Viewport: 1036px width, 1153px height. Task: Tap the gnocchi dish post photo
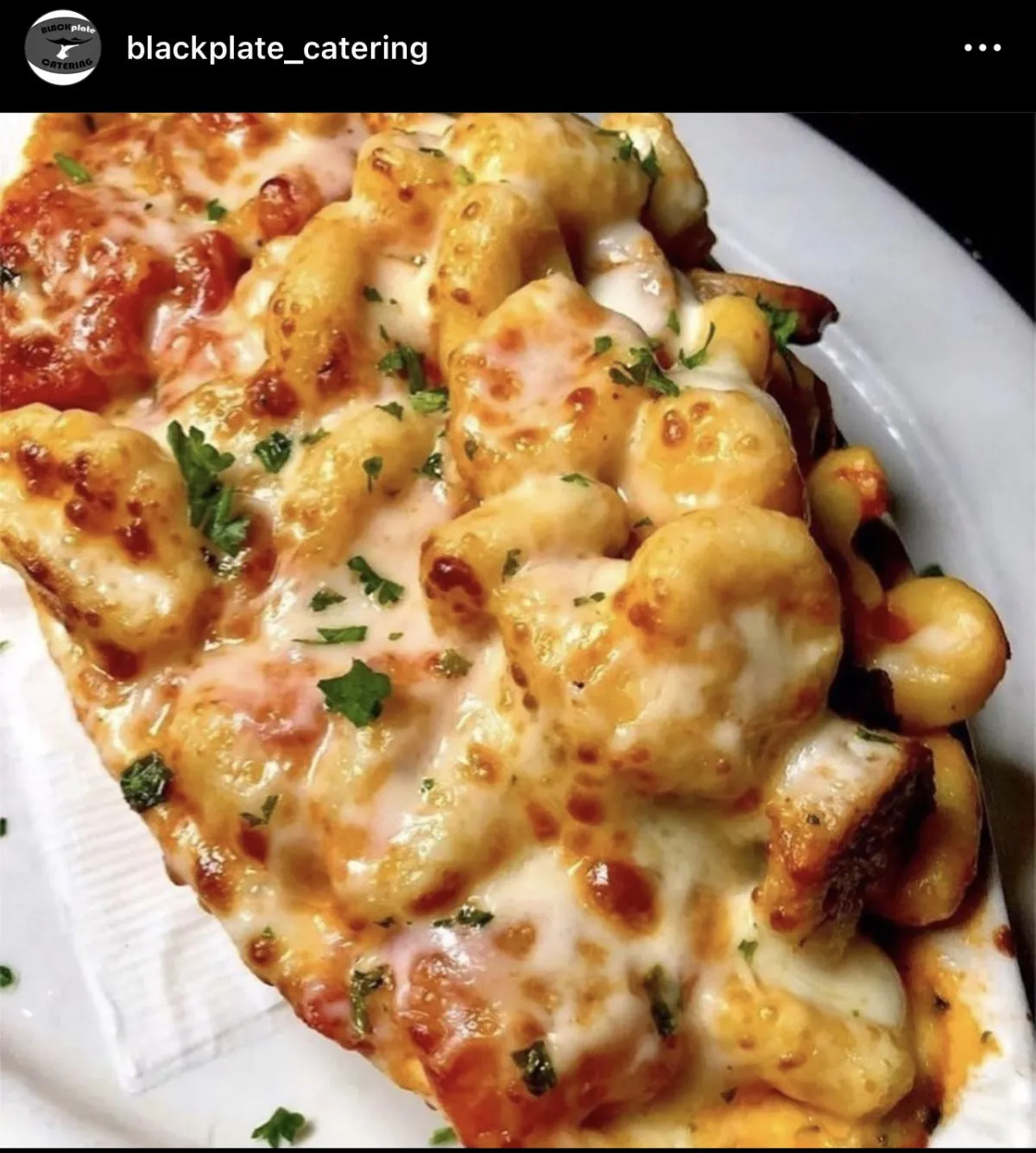pyautogui.click(x=518, y=630)
